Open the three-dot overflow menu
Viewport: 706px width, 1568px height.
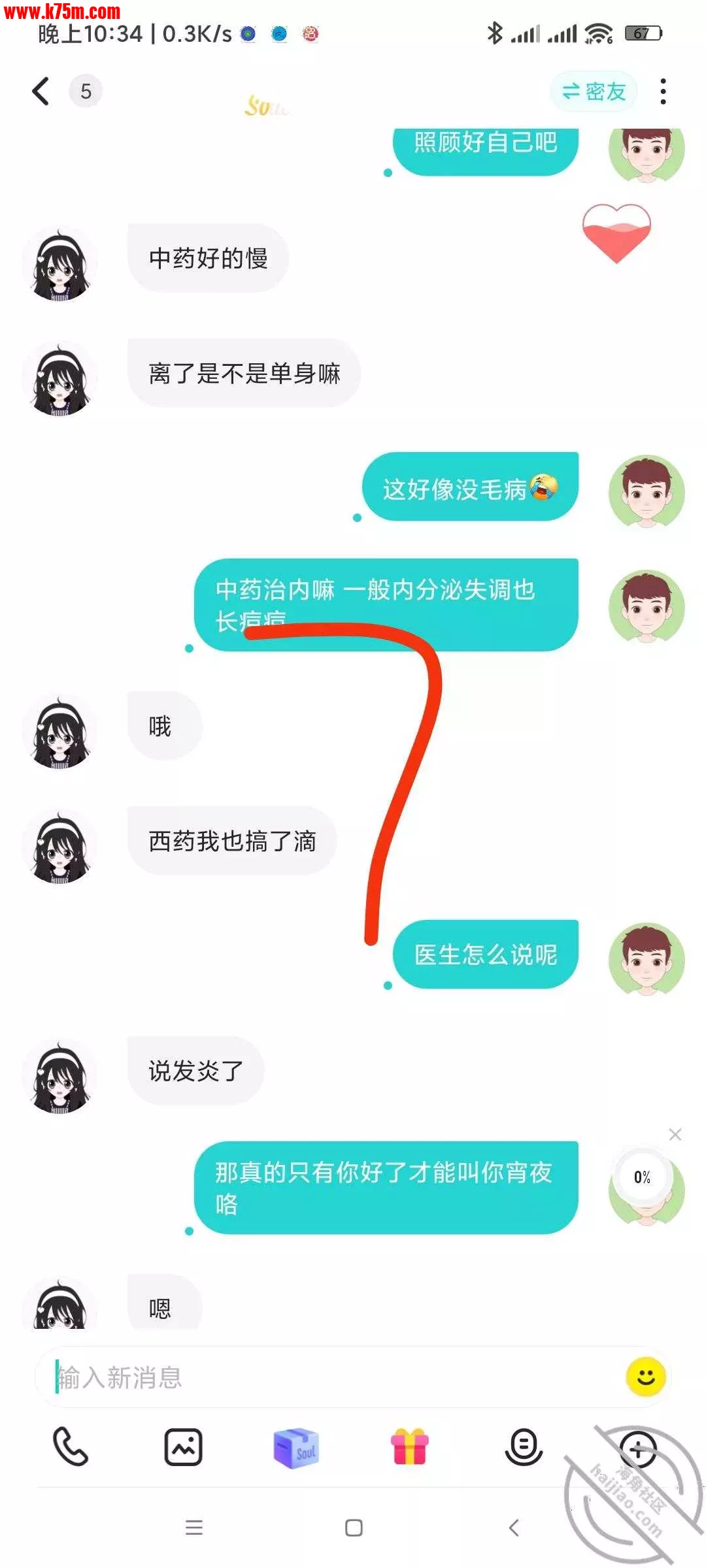click(x=663, y=91)
